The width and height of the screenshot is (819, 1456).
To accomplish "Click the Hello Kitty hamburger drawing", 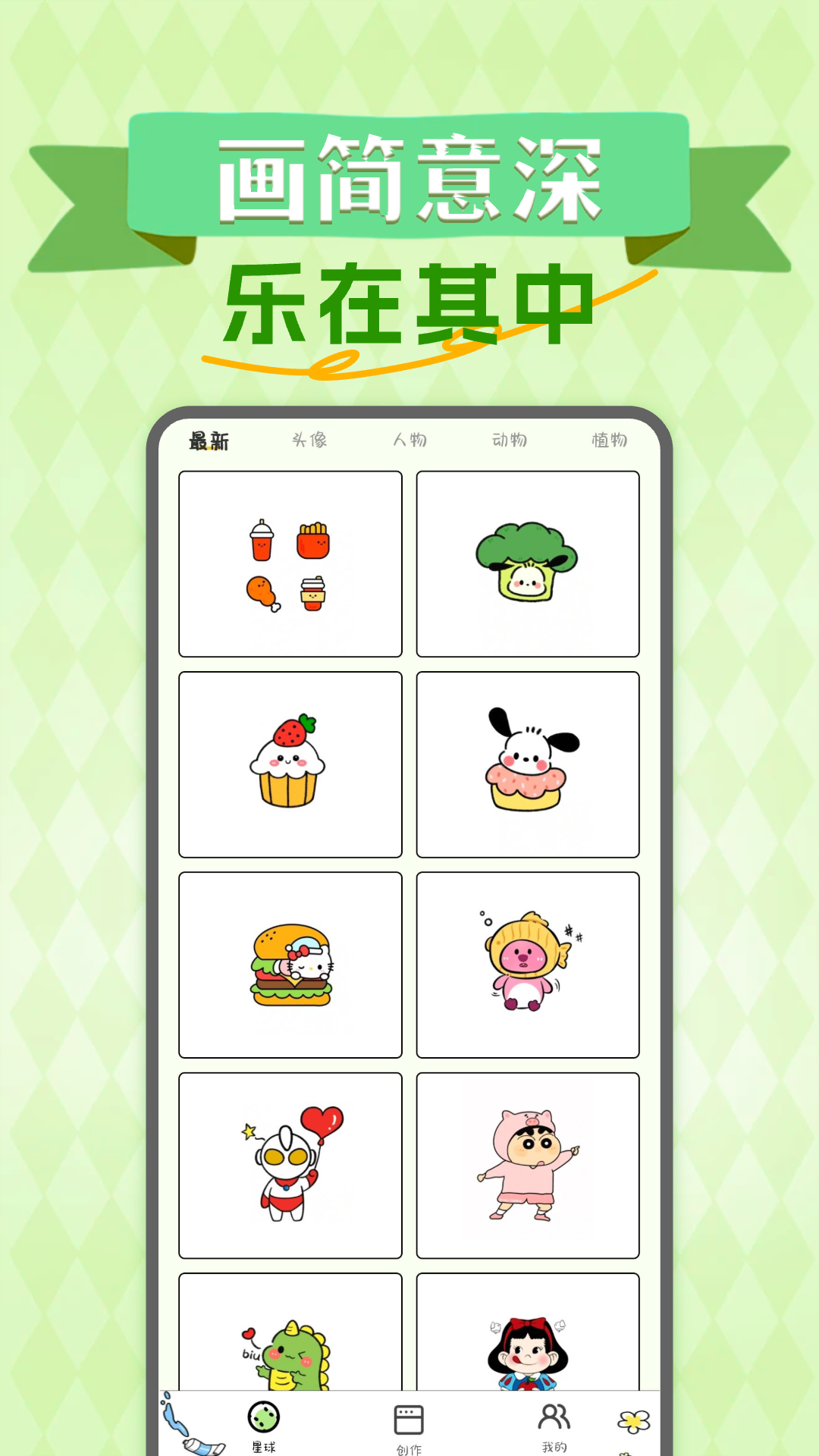I will pos(290,965).
